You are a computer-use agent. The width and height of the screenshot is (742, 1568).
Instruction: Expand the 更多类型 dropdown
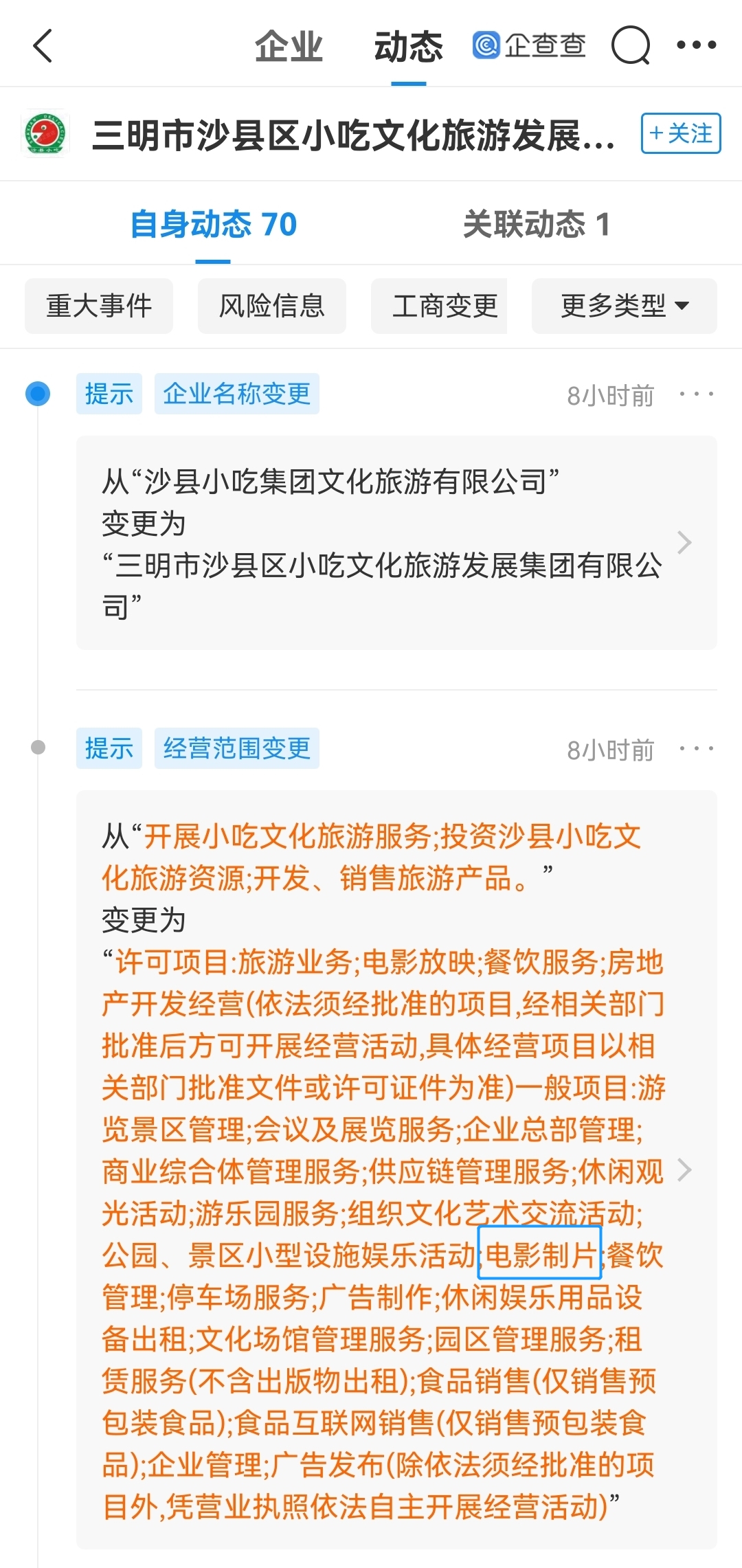point(625,306)
